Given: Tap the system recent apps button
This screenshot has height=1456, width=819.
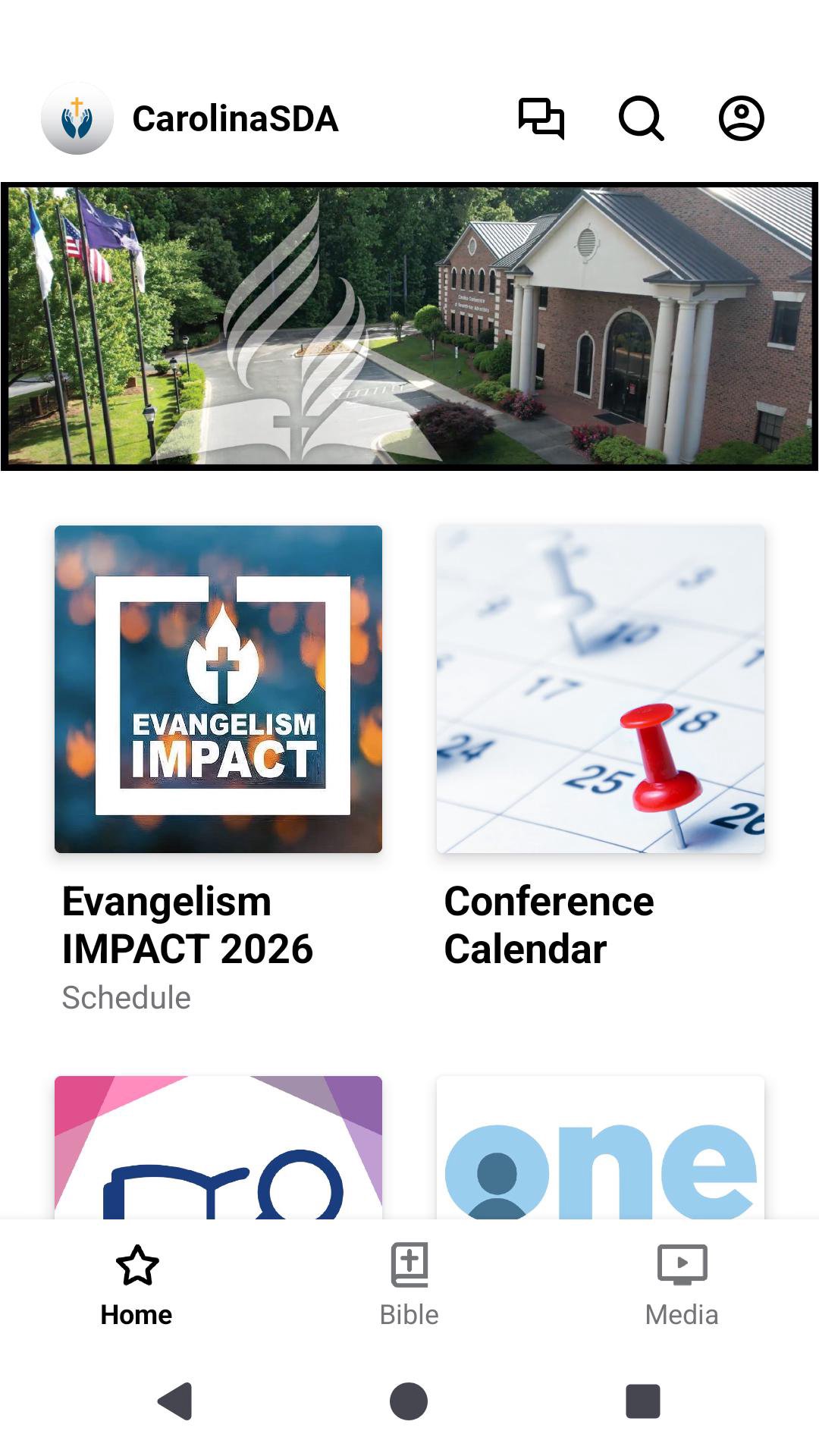Looking at the screenshot, I should point(643,1401).
